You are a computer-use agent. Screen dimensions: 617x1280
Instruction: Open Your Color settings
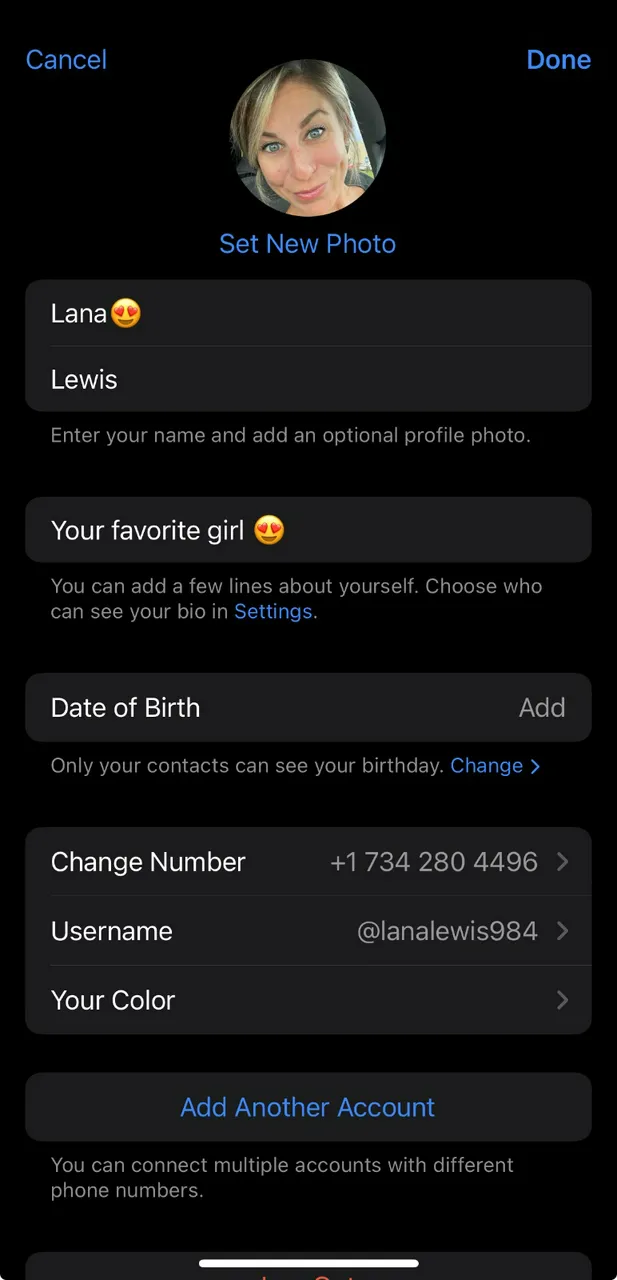coord(308,1000)
